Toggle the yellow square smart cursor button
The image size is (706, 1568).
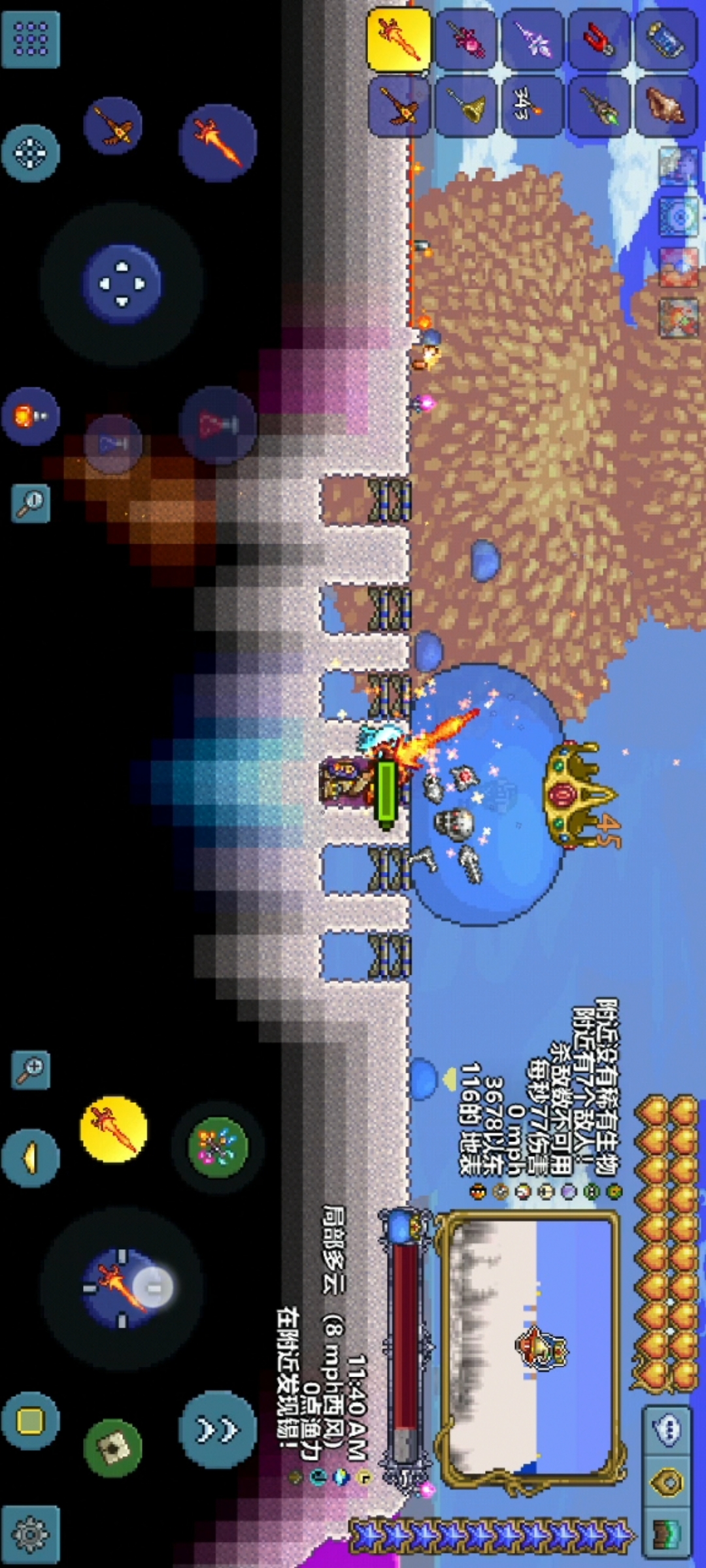pyautogui.click(x=30, y=1420)
